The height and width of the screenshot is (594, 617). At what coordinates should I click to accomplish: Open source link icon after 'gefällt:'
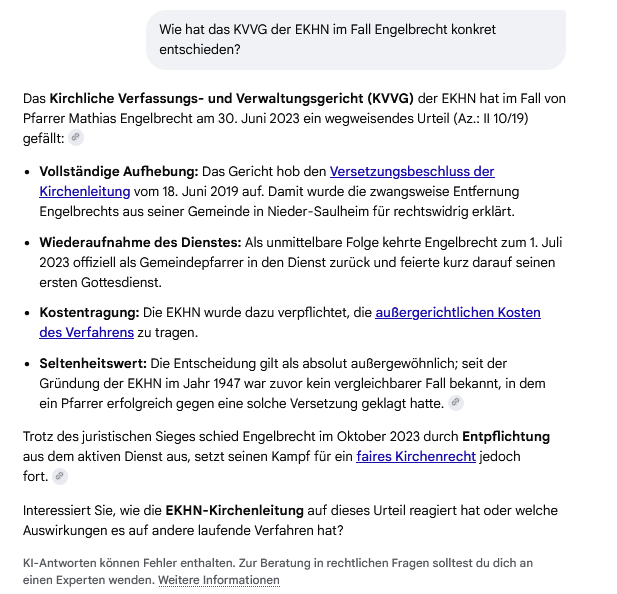76,137
